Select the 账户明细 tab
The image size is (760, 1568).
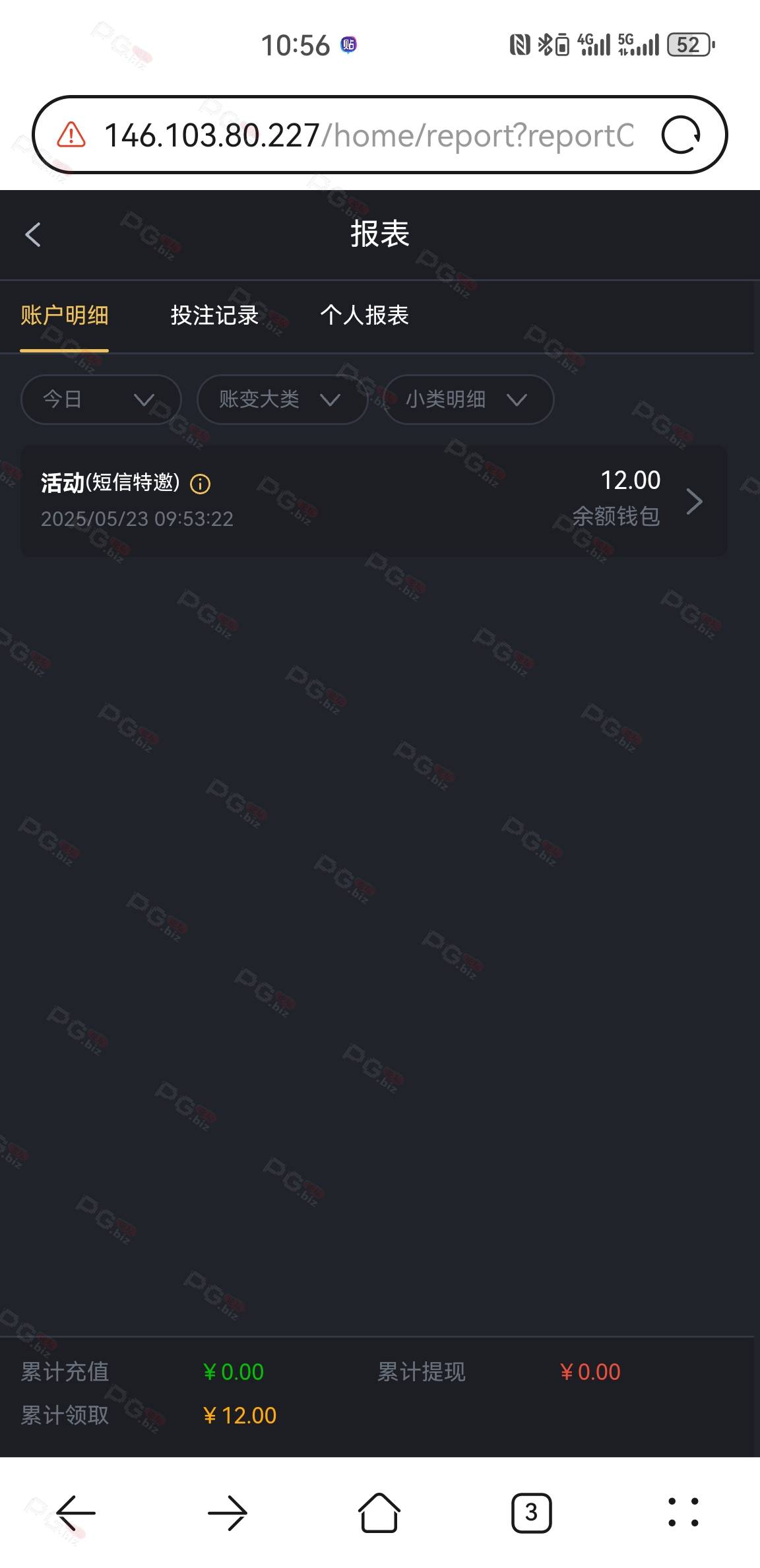[65, 315]
